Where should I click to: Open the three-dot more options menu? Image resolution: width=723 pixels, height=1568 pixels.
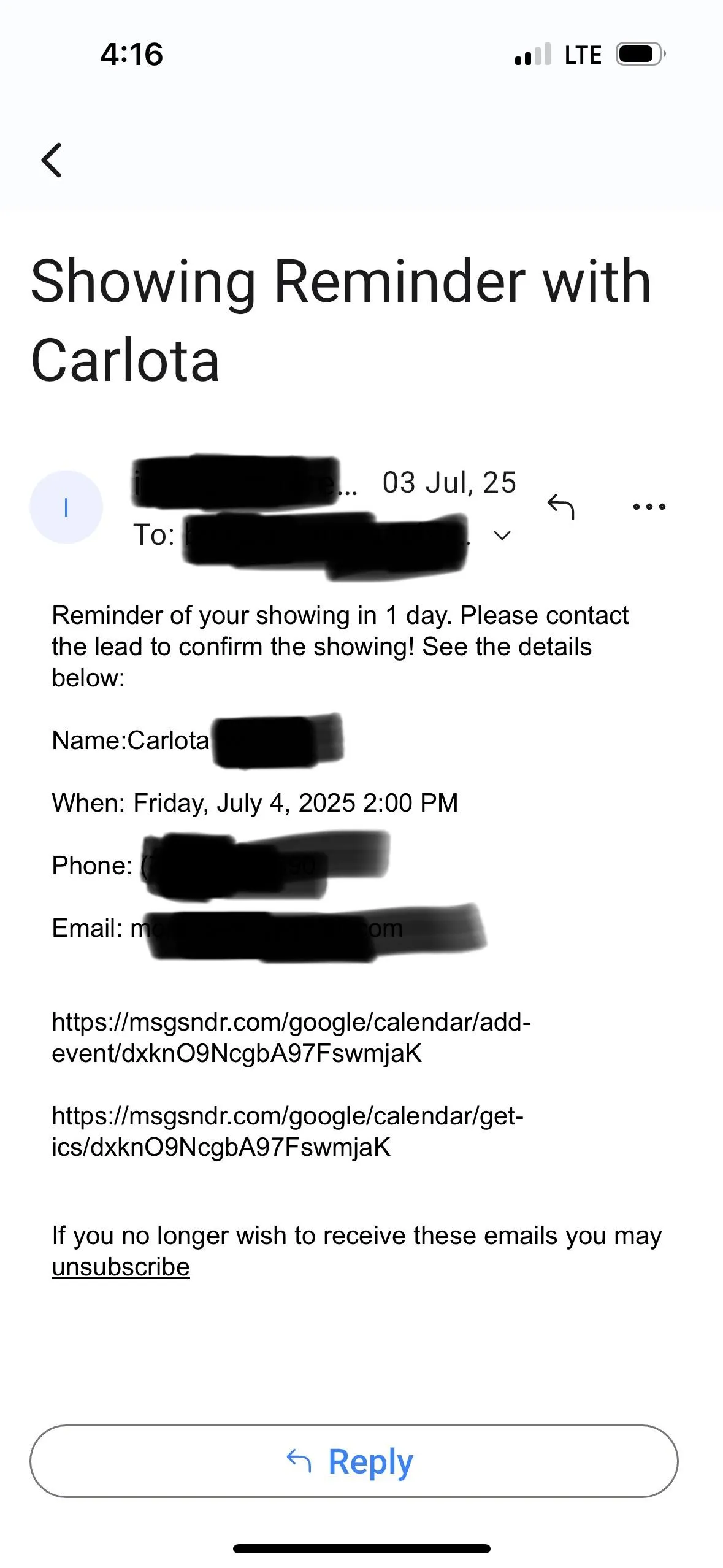click(649, 507)
